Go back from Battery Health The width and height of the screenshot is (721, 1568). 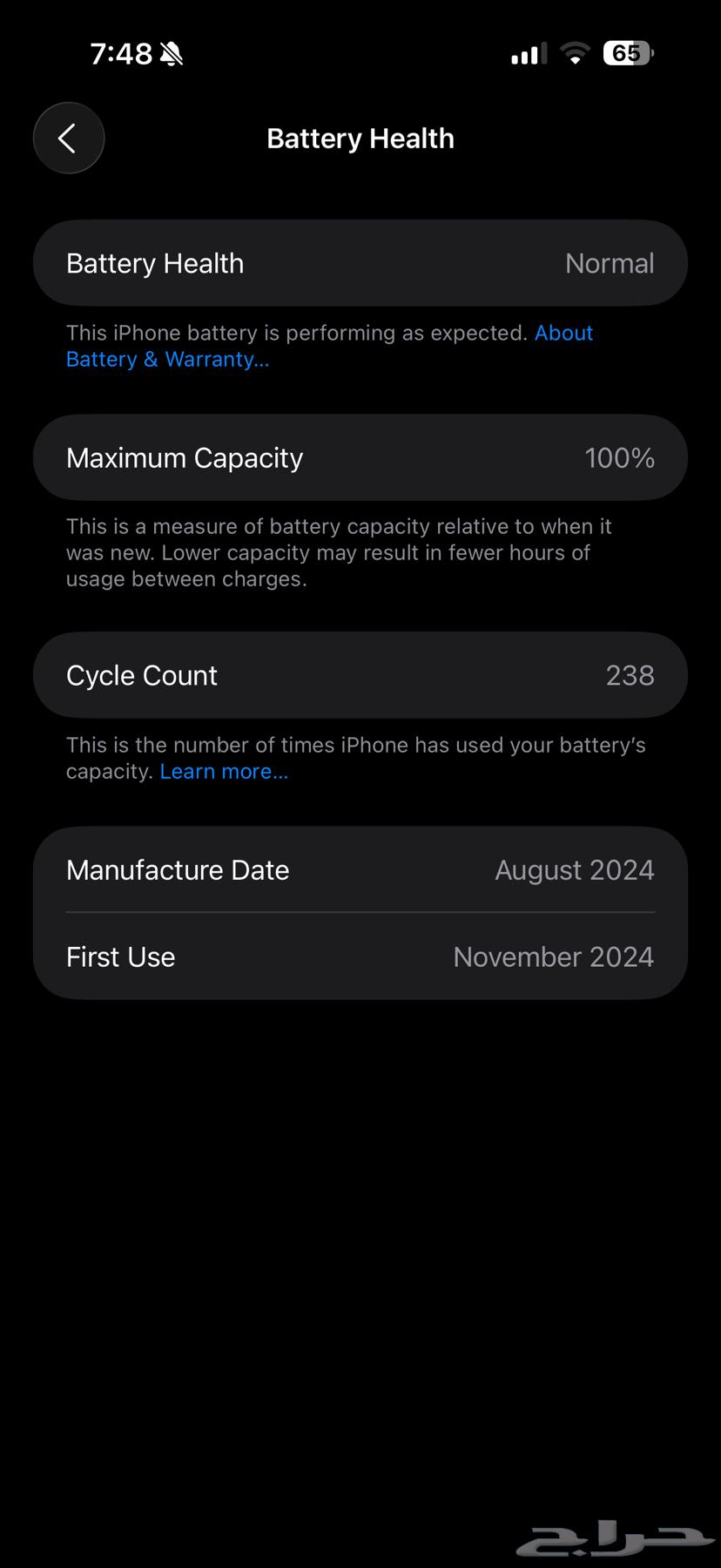tap(69, 138)
